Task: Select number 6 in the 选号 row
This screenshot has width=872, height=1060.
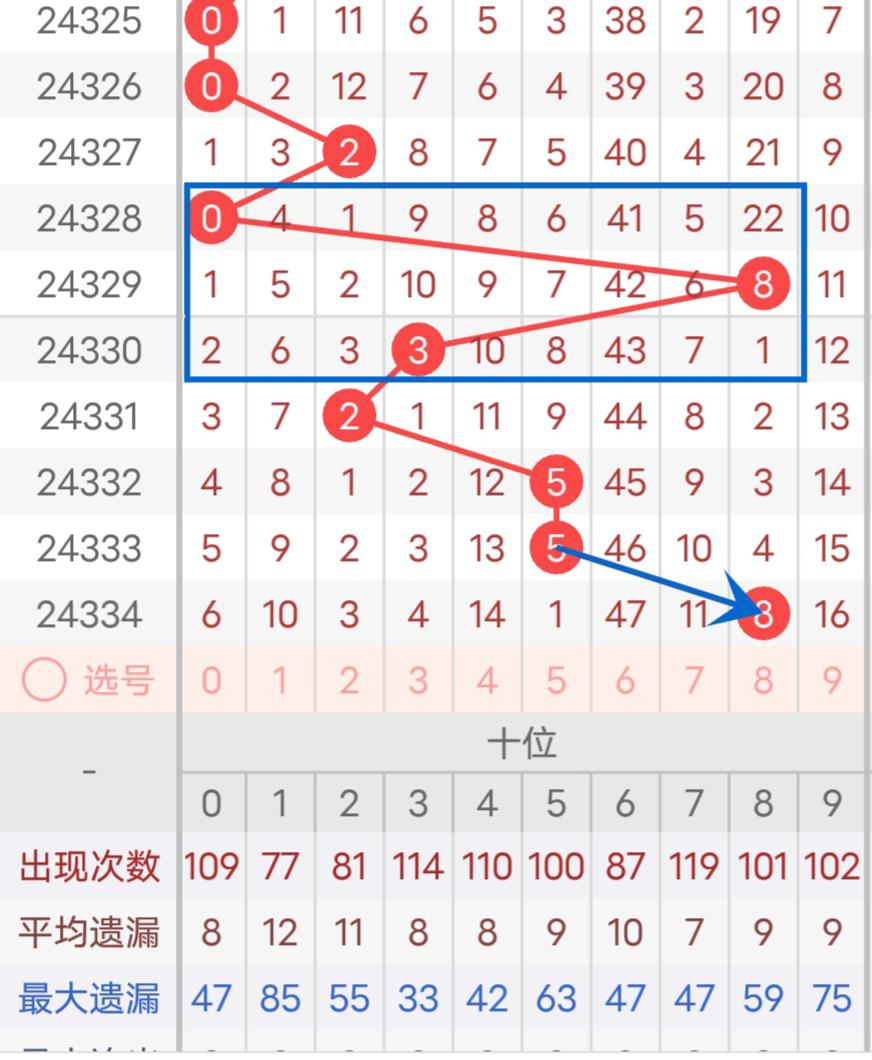Action: click(625, 681)
